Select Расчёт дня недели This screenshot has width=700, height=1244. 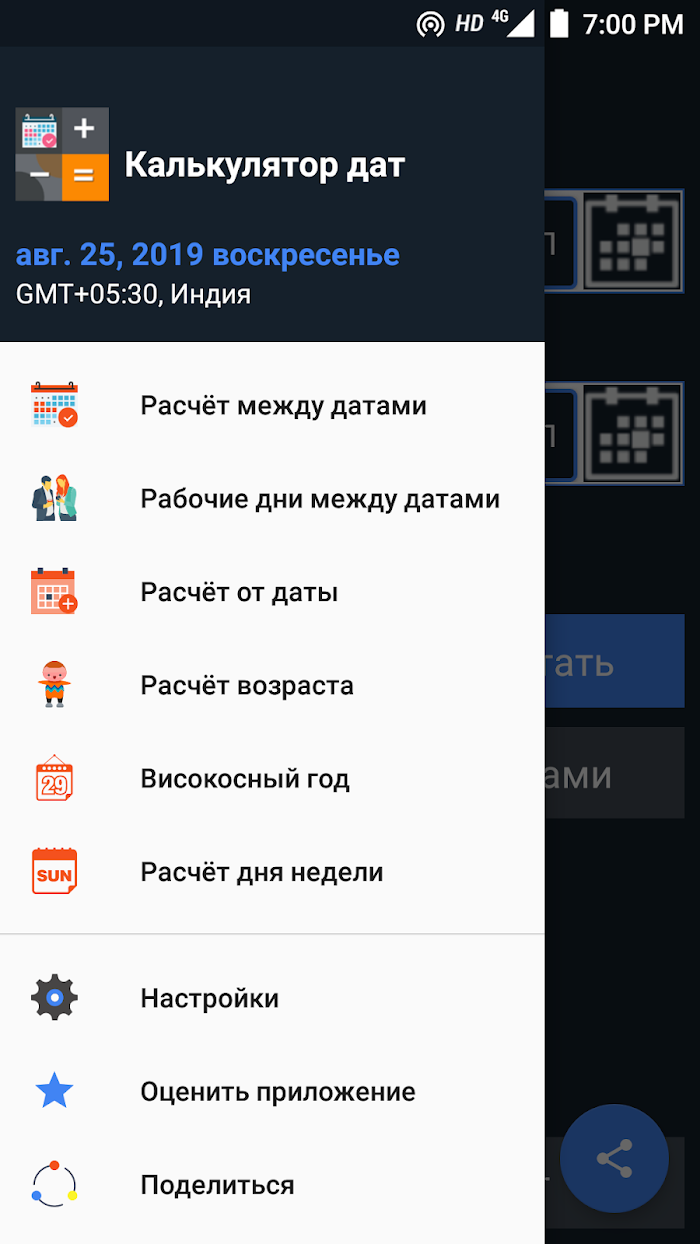coord(262,872)
